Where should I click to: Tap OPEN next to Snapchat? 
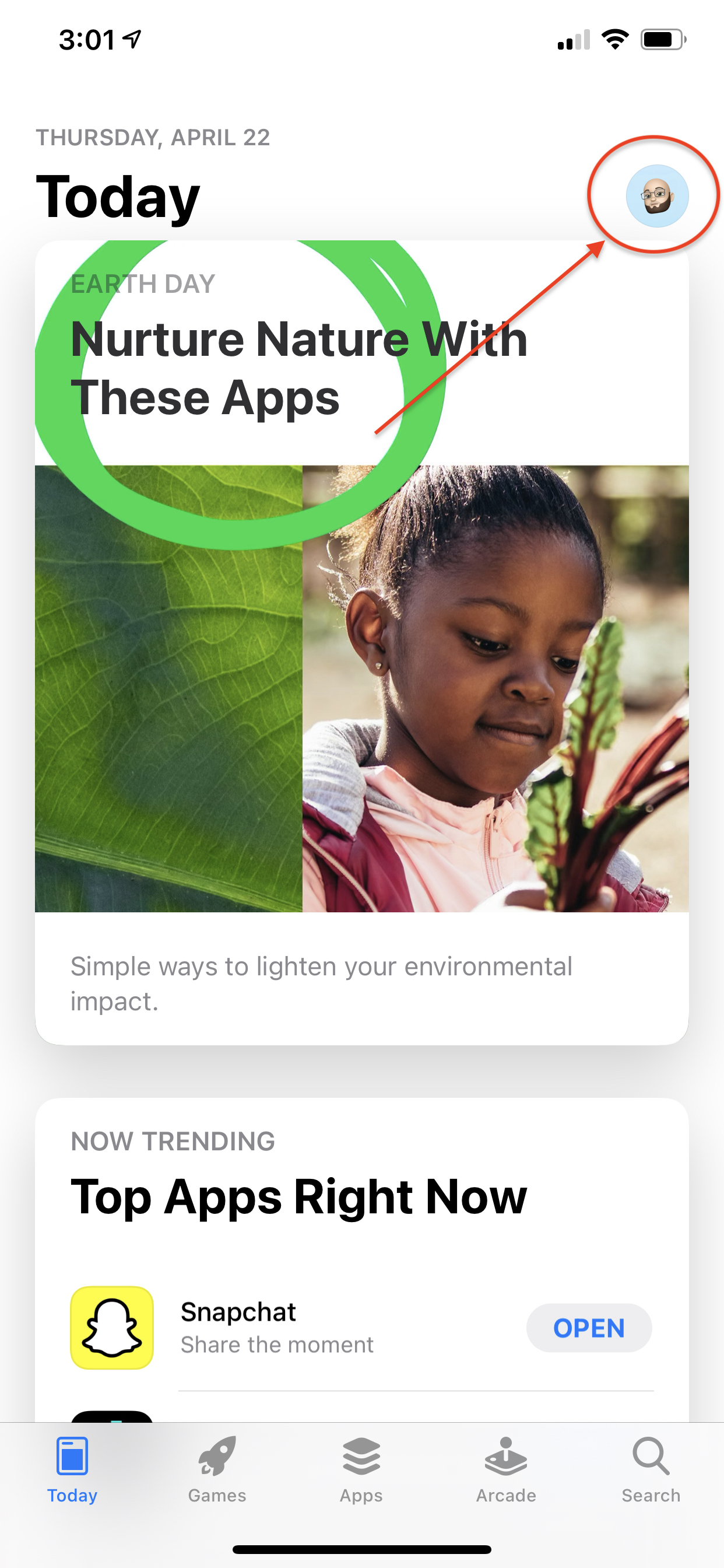(588, 1328)
